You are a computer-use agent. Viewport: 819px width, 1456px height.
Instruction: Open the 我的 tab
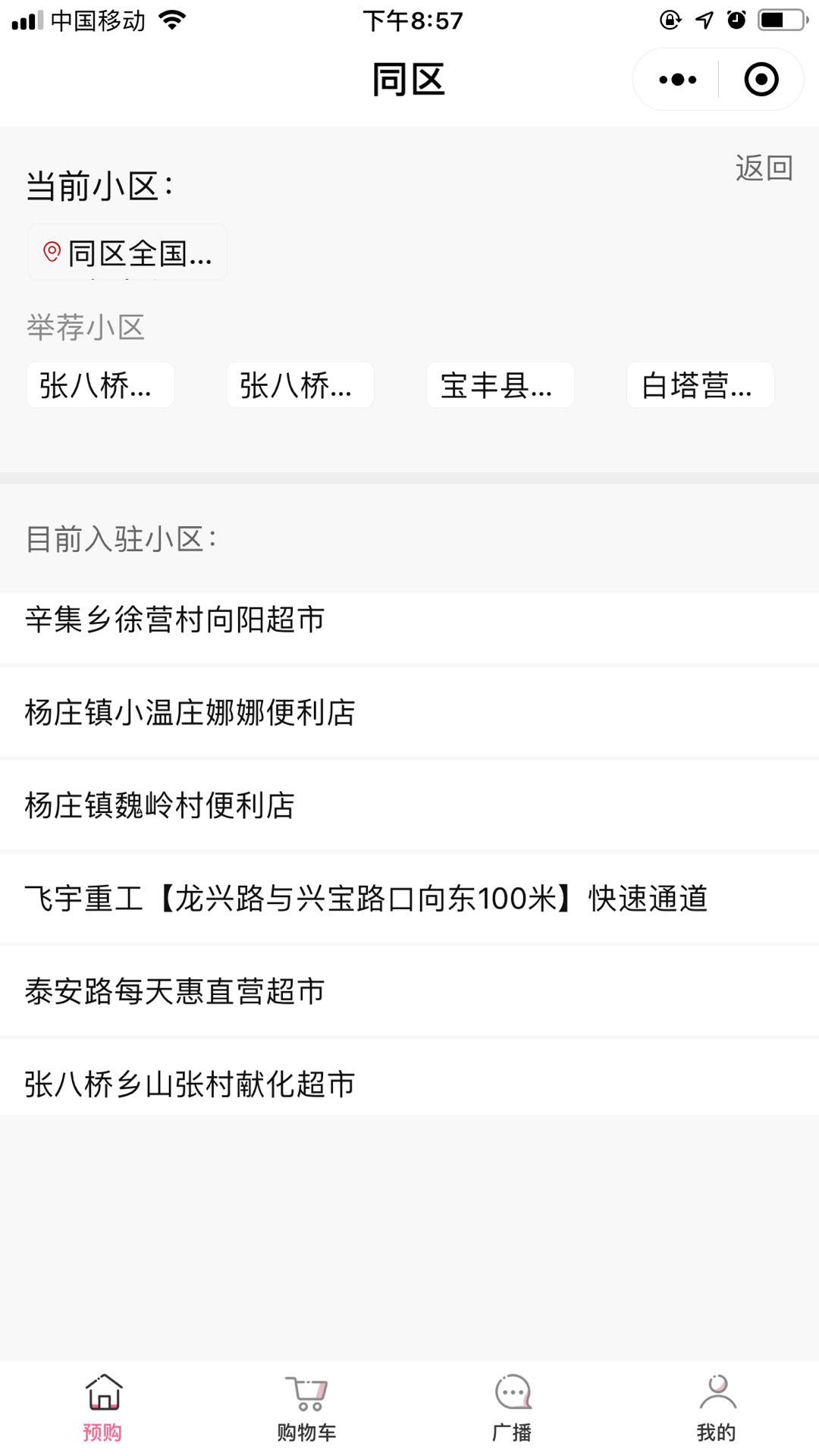[716, 1407]
